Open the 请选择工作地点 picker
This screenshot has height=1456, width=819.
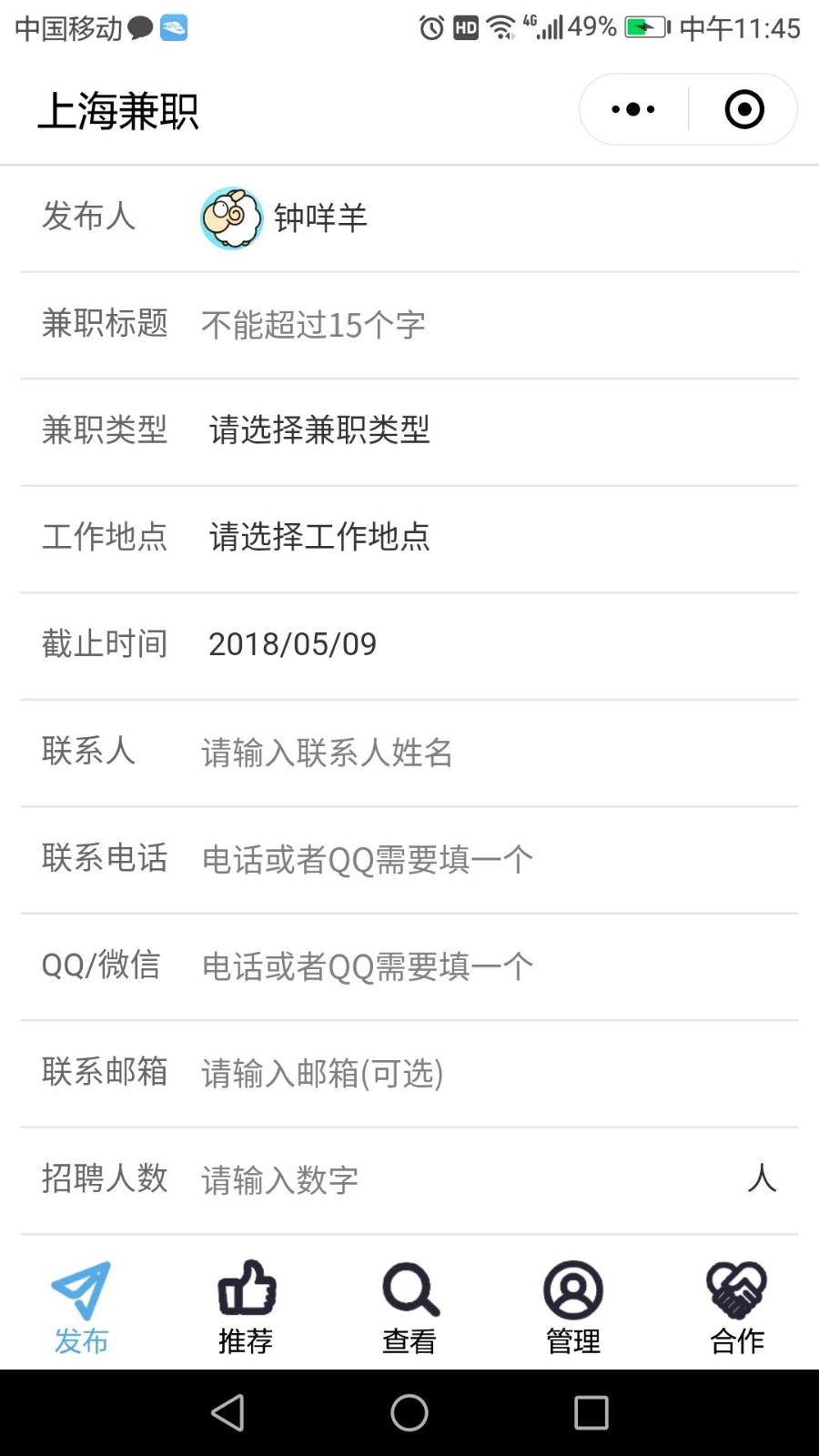[x=319, y=537]
